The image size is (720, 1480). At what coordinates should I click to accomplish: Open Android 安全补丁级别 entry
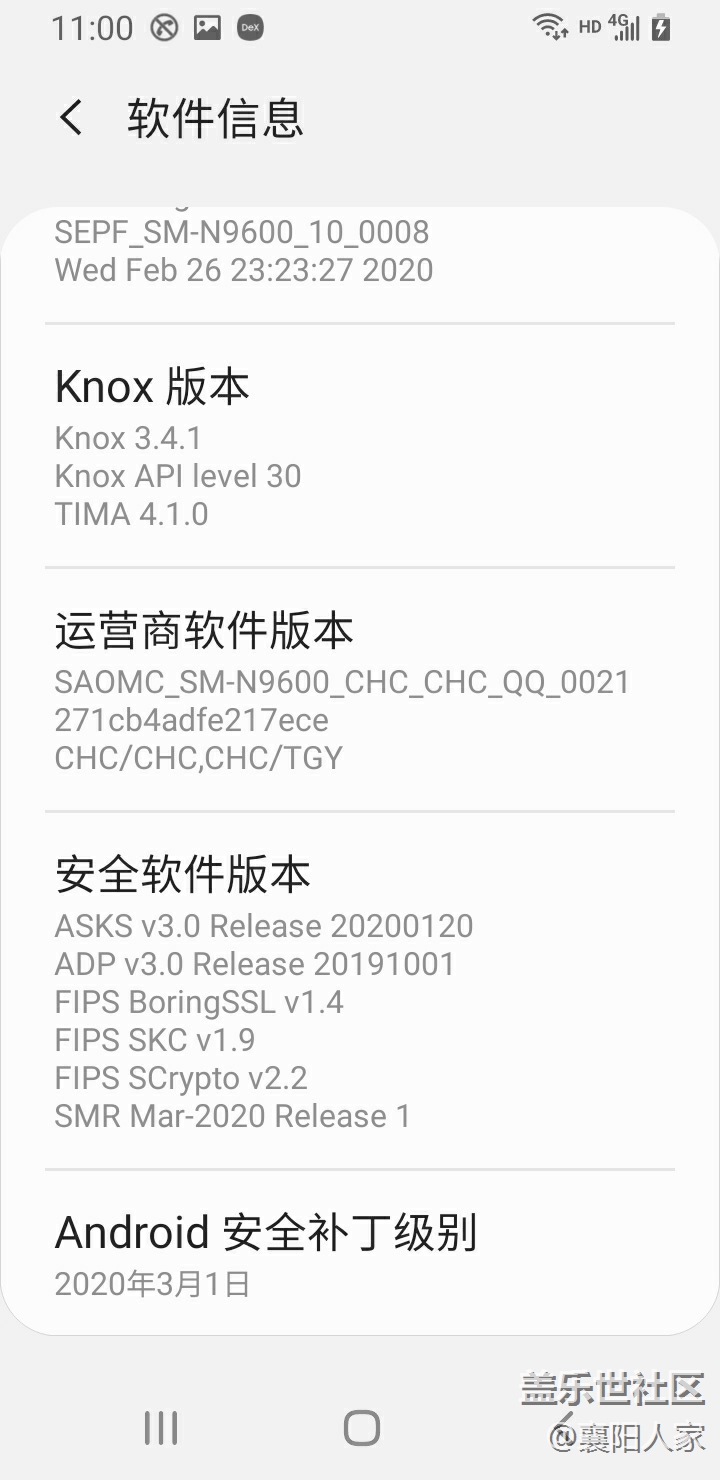[360, 1253]
